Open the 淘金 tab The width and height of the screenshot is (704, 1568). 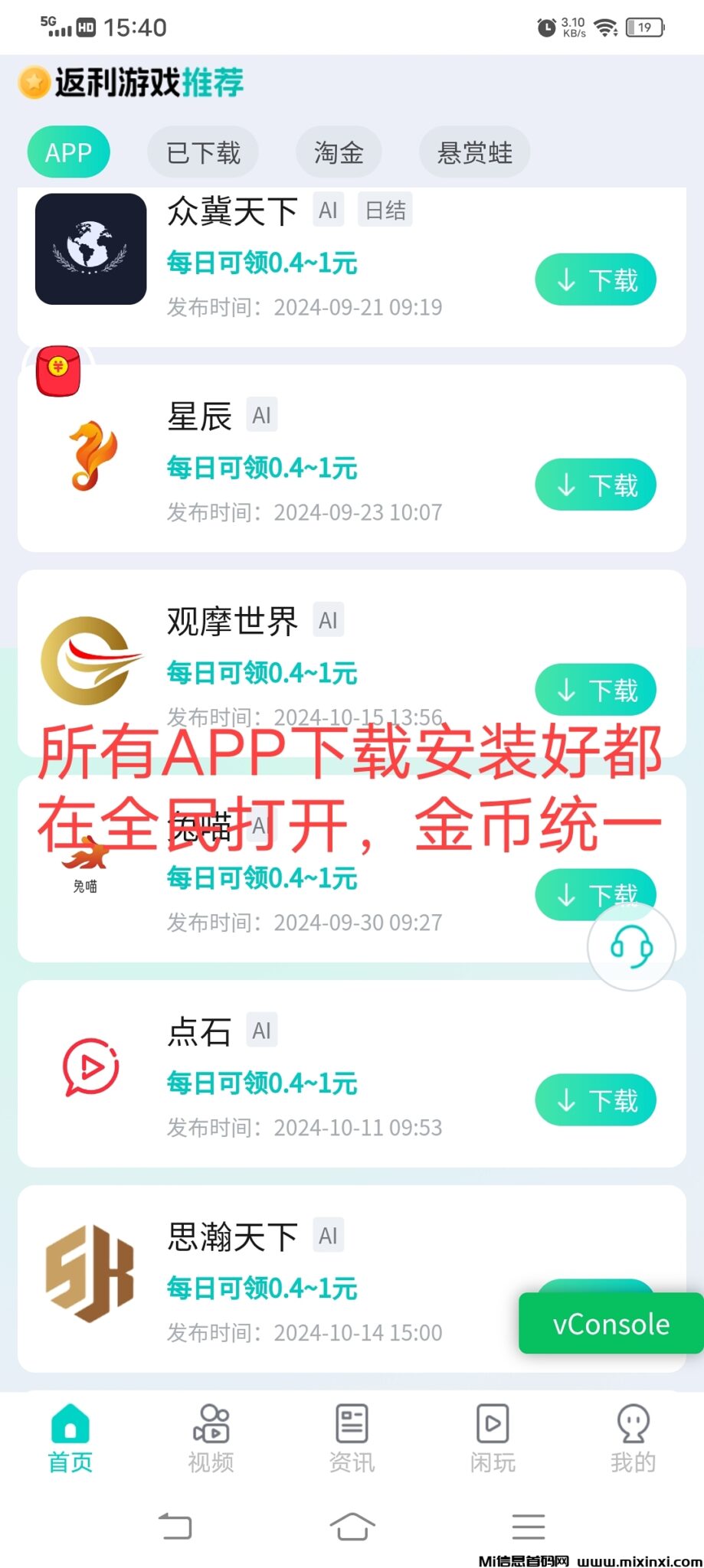tap(339, 152)
